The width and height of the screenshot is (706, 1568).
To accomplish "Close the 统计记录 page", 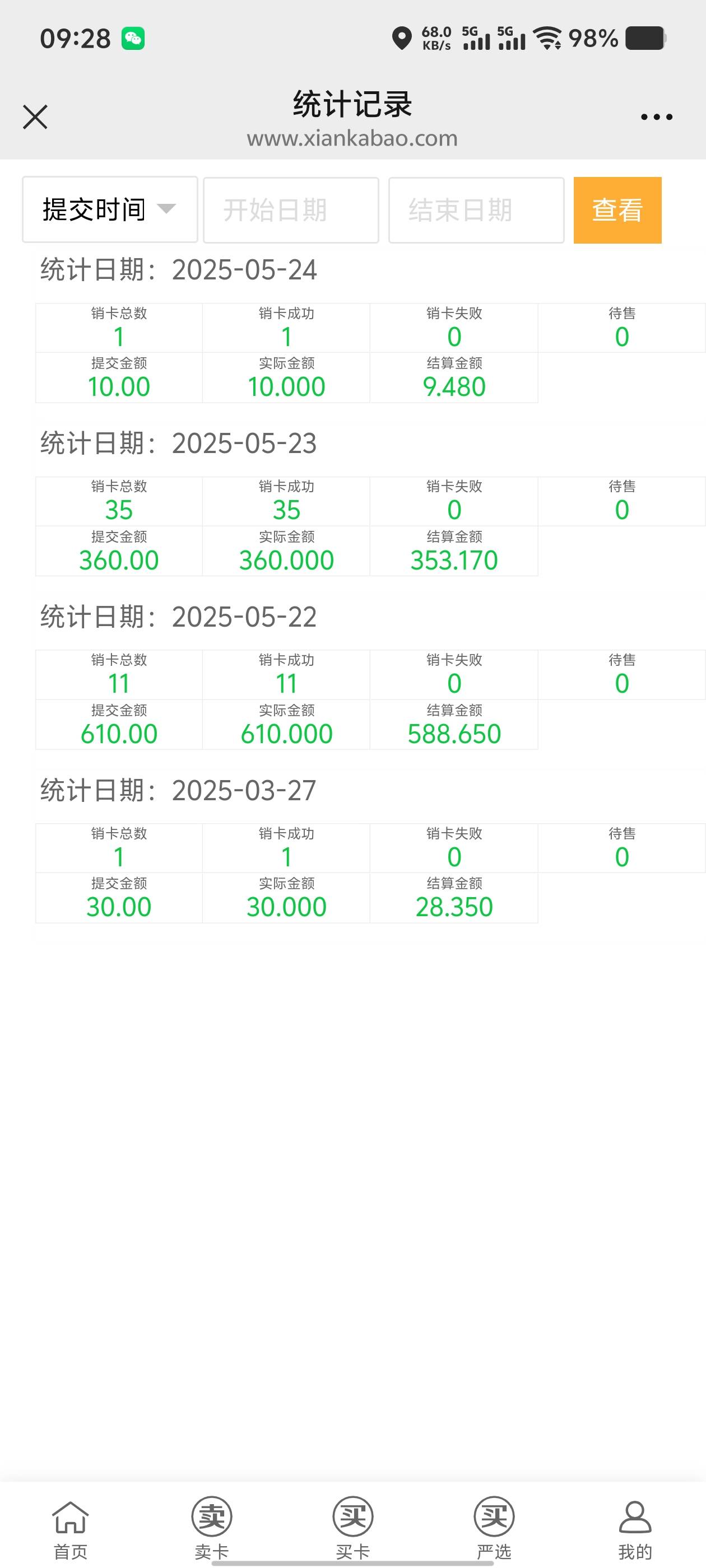I will coord(35,117).
